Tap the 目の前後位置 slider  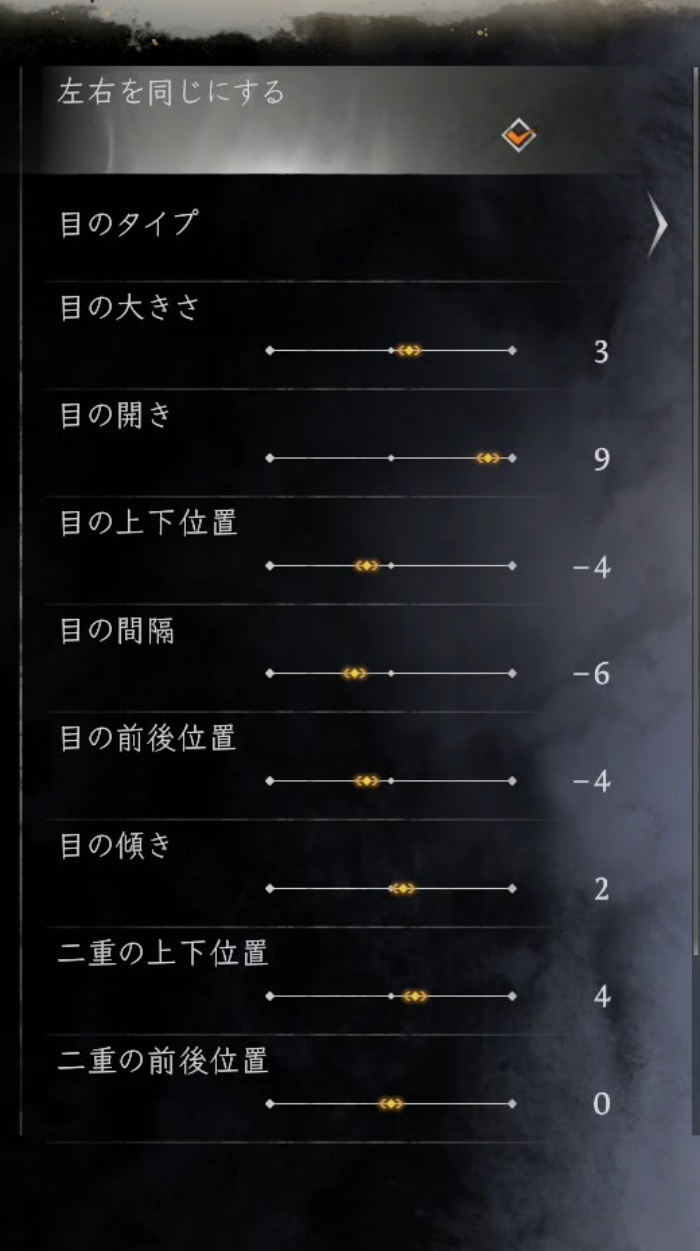click(x=391, y=781)
